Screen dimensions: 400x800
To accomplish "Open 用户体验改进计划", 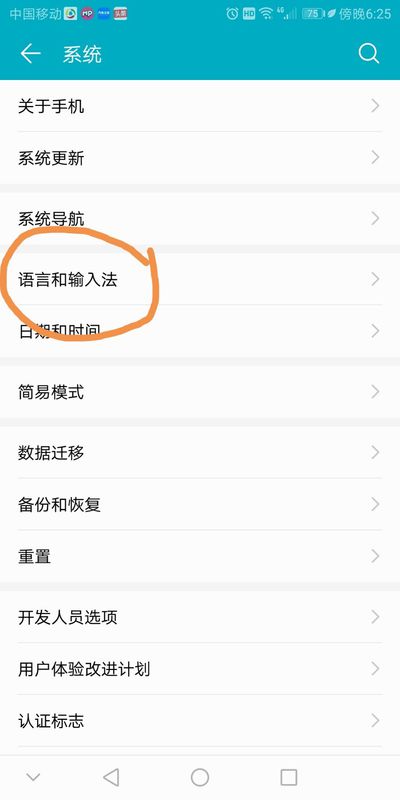I will coord(200,668).
